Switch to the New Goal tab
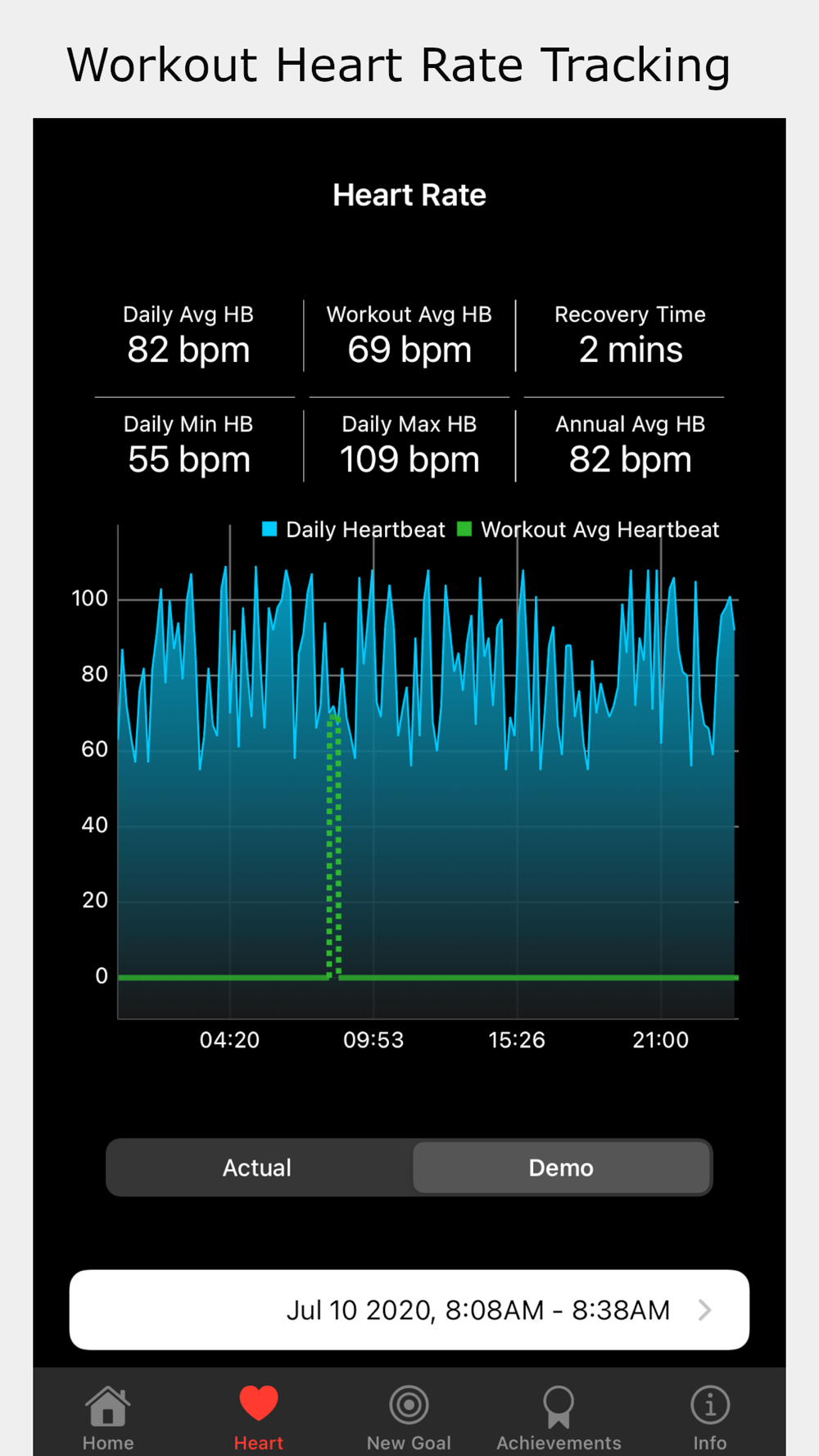 (409, 1418)
